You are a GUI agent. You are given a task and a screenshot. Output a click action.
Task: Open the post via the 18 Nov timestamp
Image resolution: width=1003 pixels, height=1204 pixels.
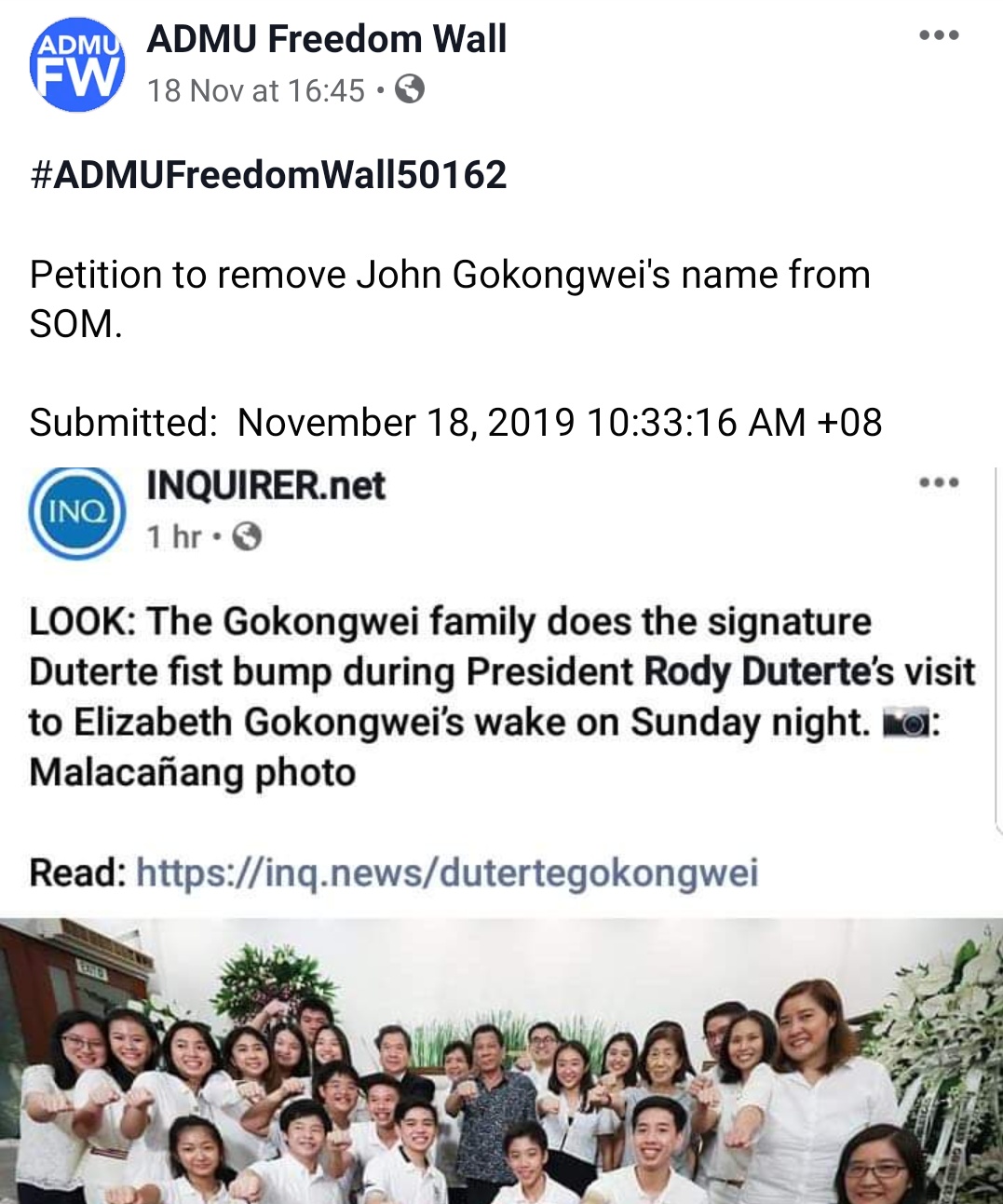pos(255,90)
